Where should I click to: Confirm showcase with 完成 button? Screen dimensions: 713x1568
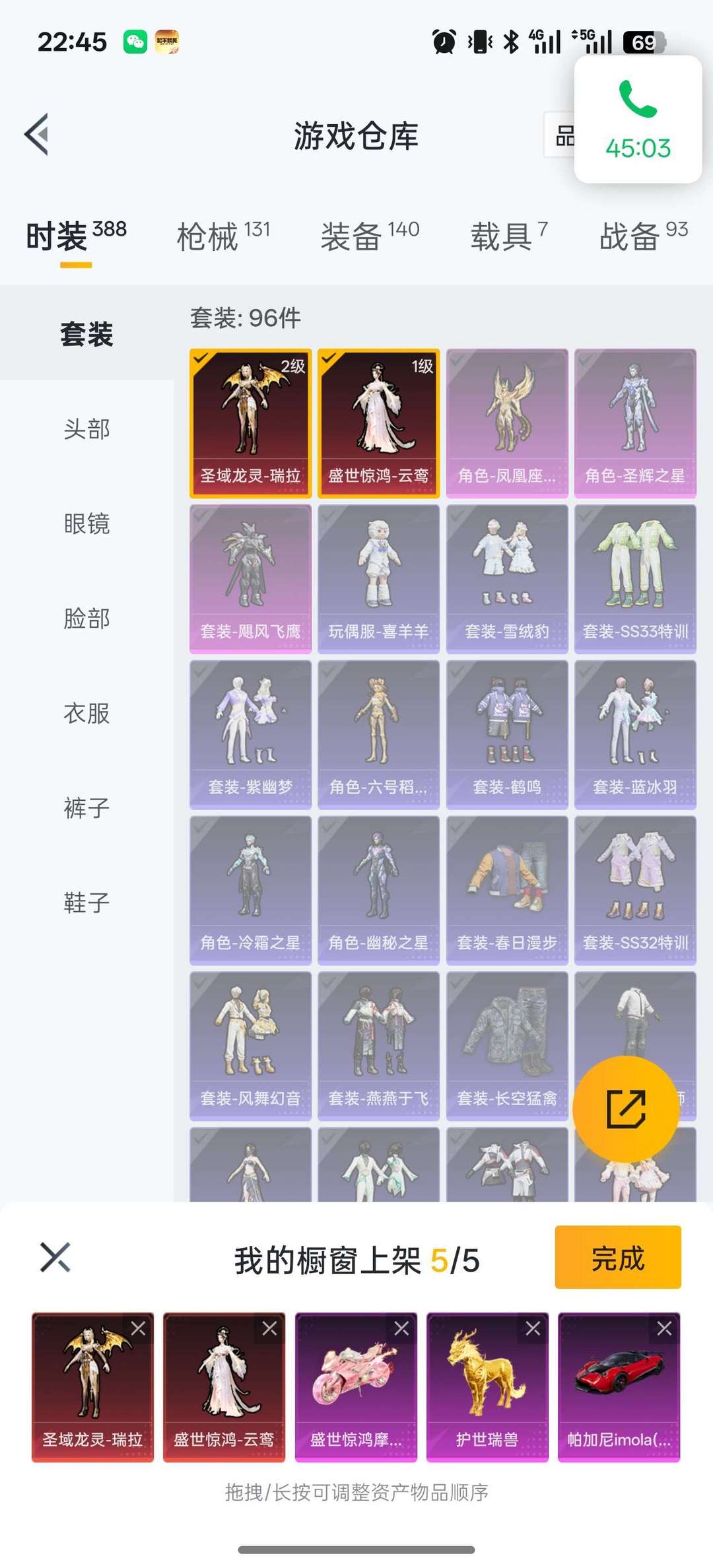618,1257
